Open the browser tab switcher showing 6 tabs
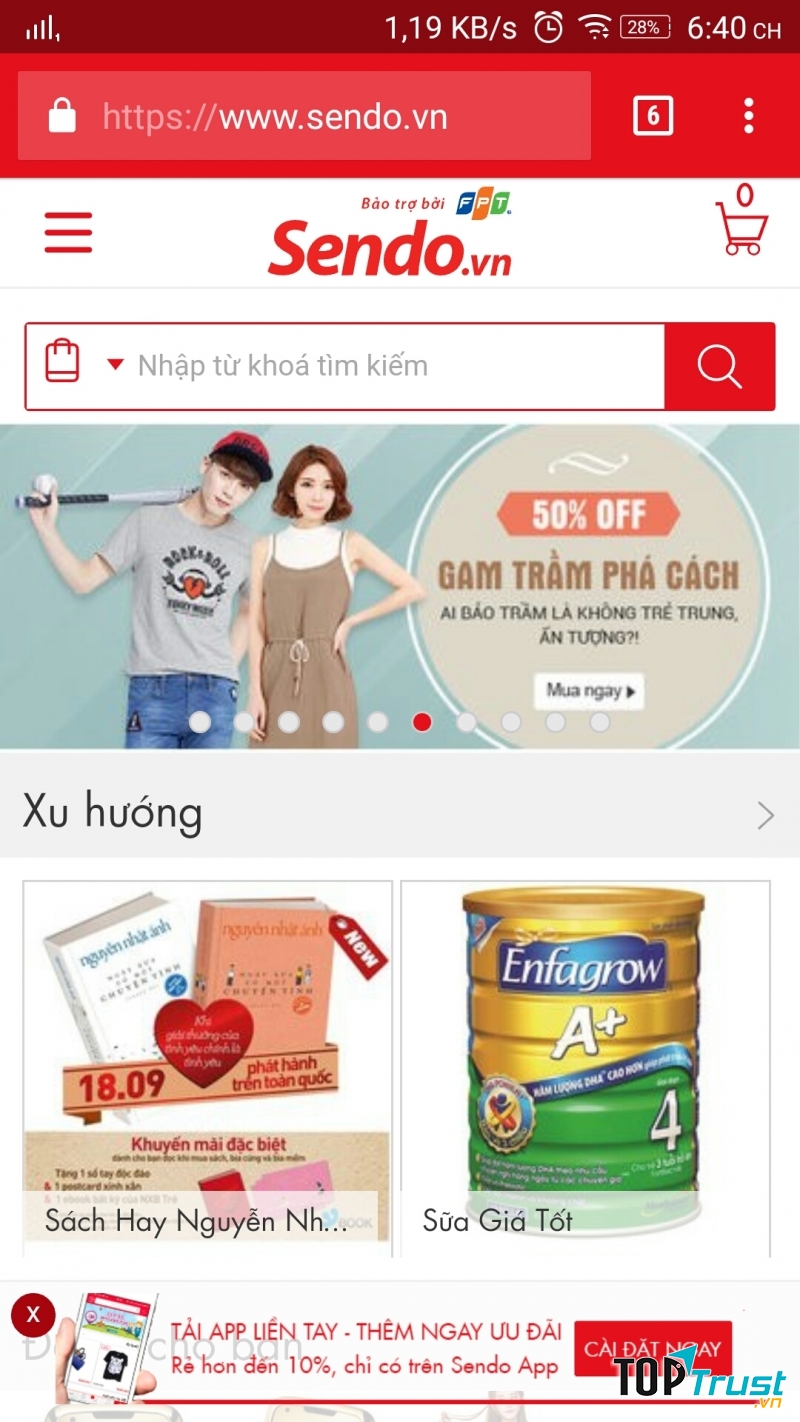 click(652, 116)
